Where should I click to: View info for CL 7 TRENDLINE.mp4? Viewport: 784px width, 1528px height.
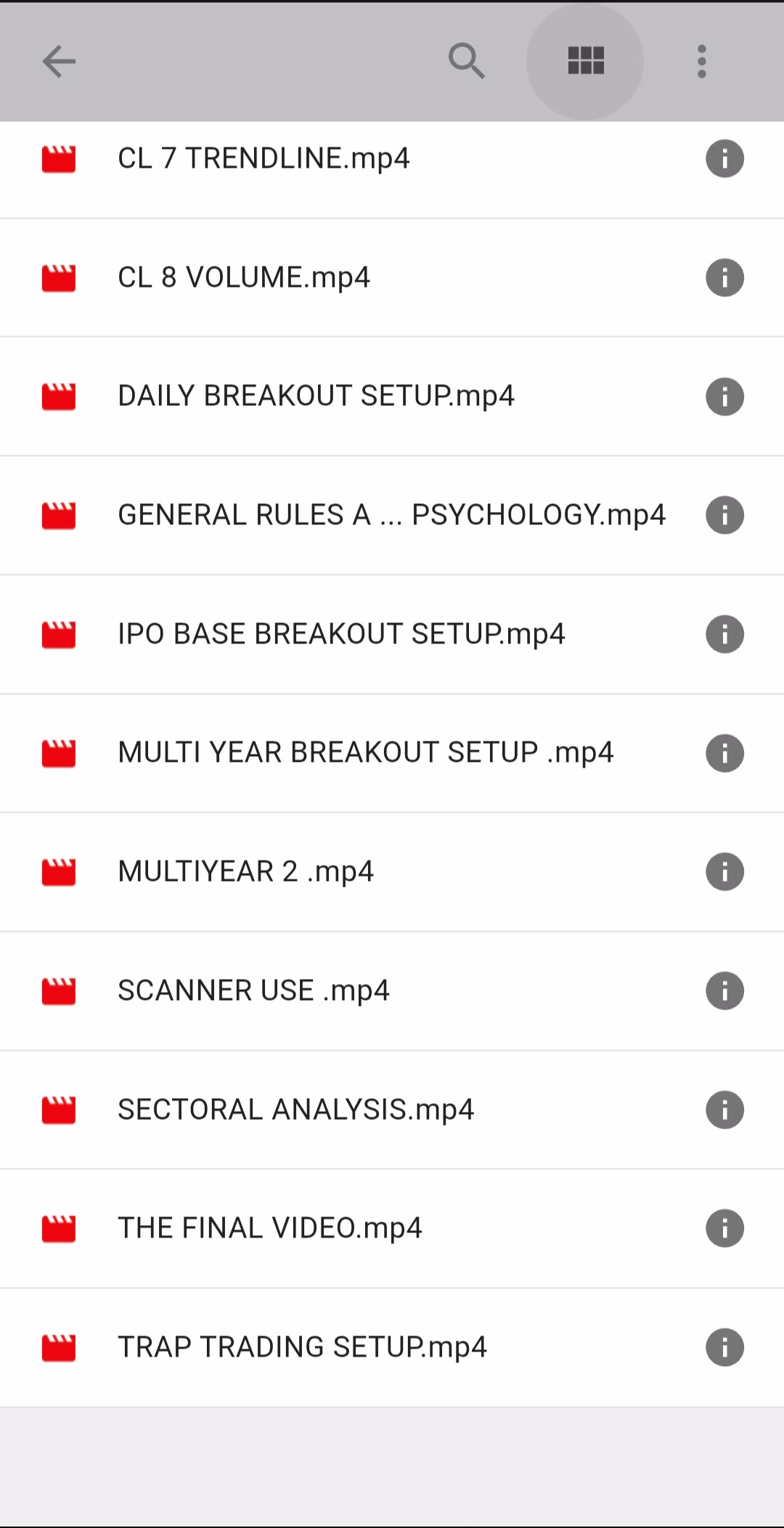point(724,158)
